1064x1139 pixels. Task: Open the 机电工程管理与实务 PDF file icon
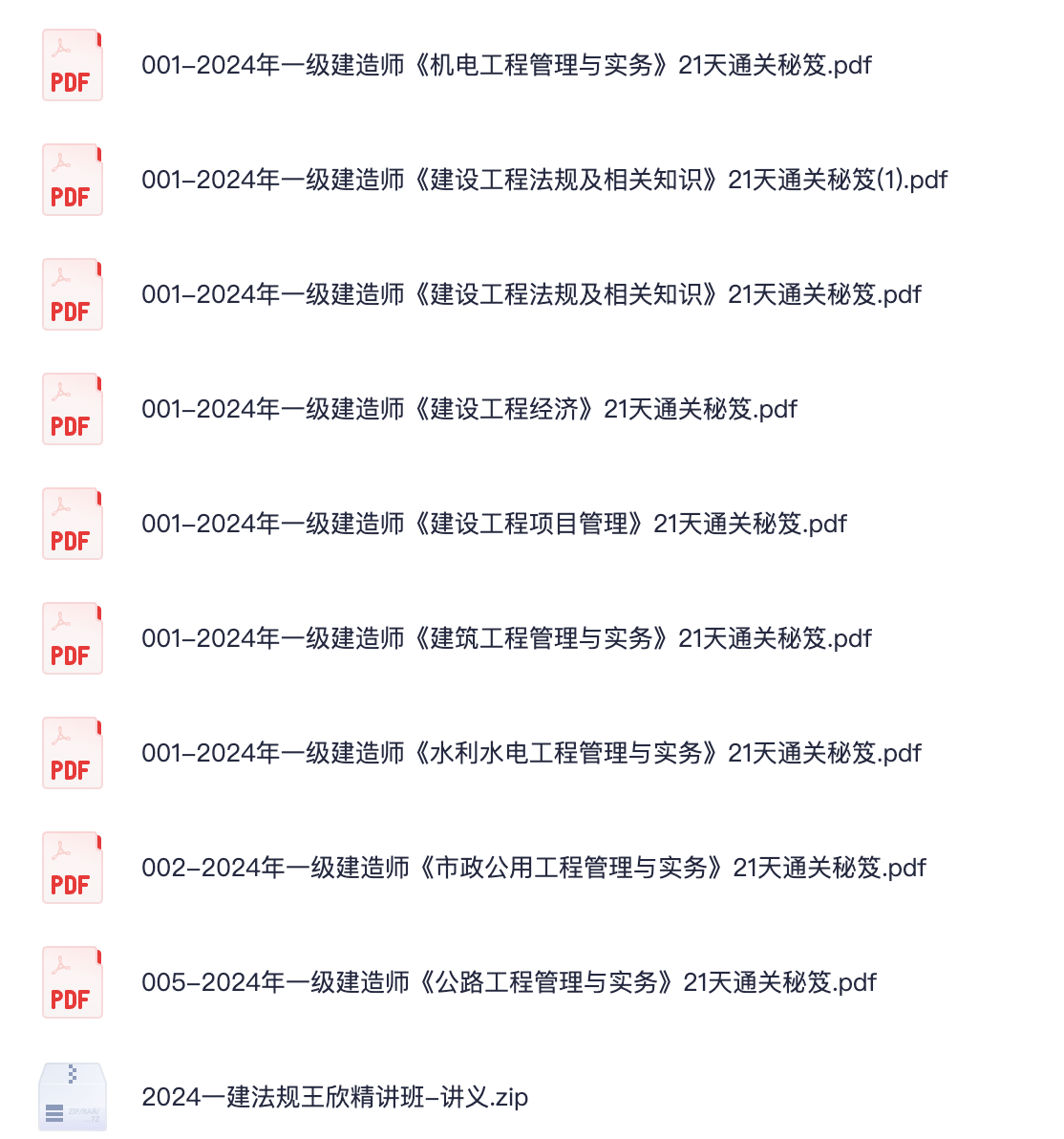pyautogui.click(x=73, y=66)
